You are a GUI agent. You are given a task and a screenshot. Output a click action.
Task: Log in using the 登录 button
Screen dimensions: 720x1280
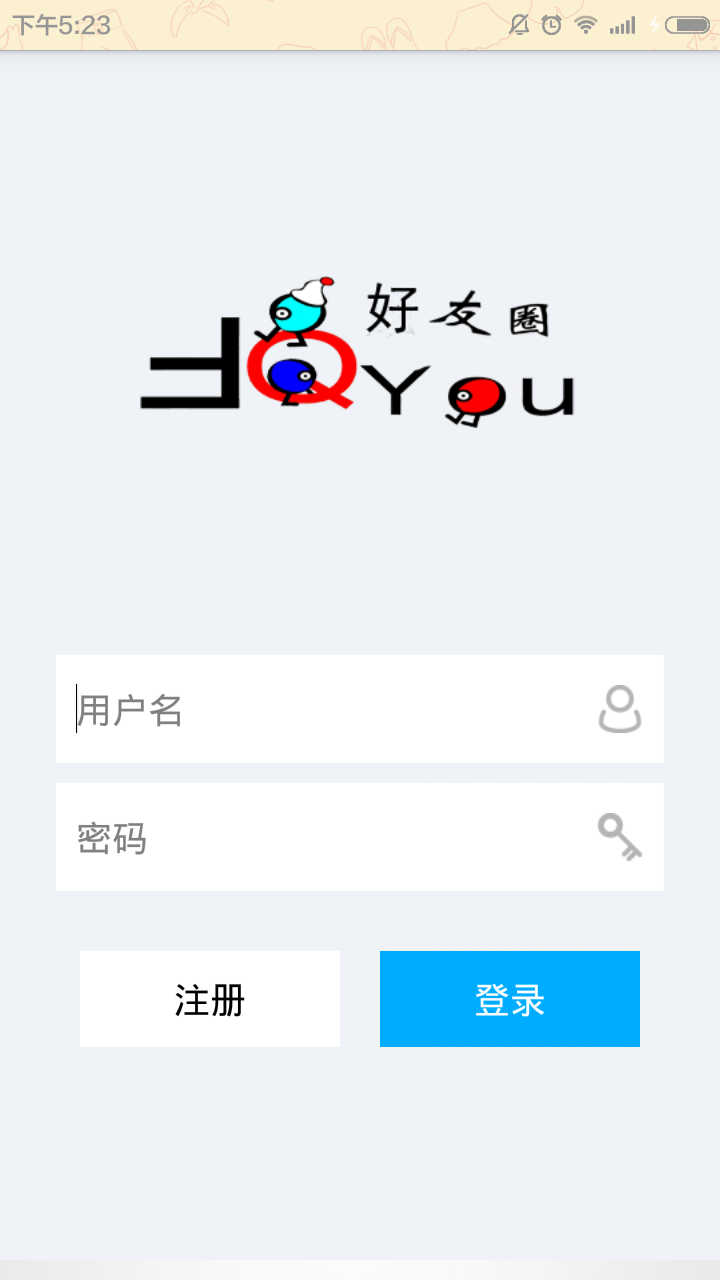(510, 999)
